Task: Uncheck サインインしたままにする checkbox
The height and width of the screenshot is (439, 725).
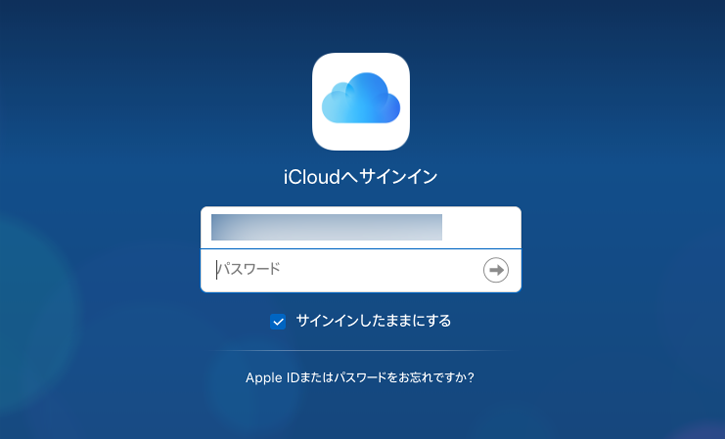Action: tap(278, 321)
